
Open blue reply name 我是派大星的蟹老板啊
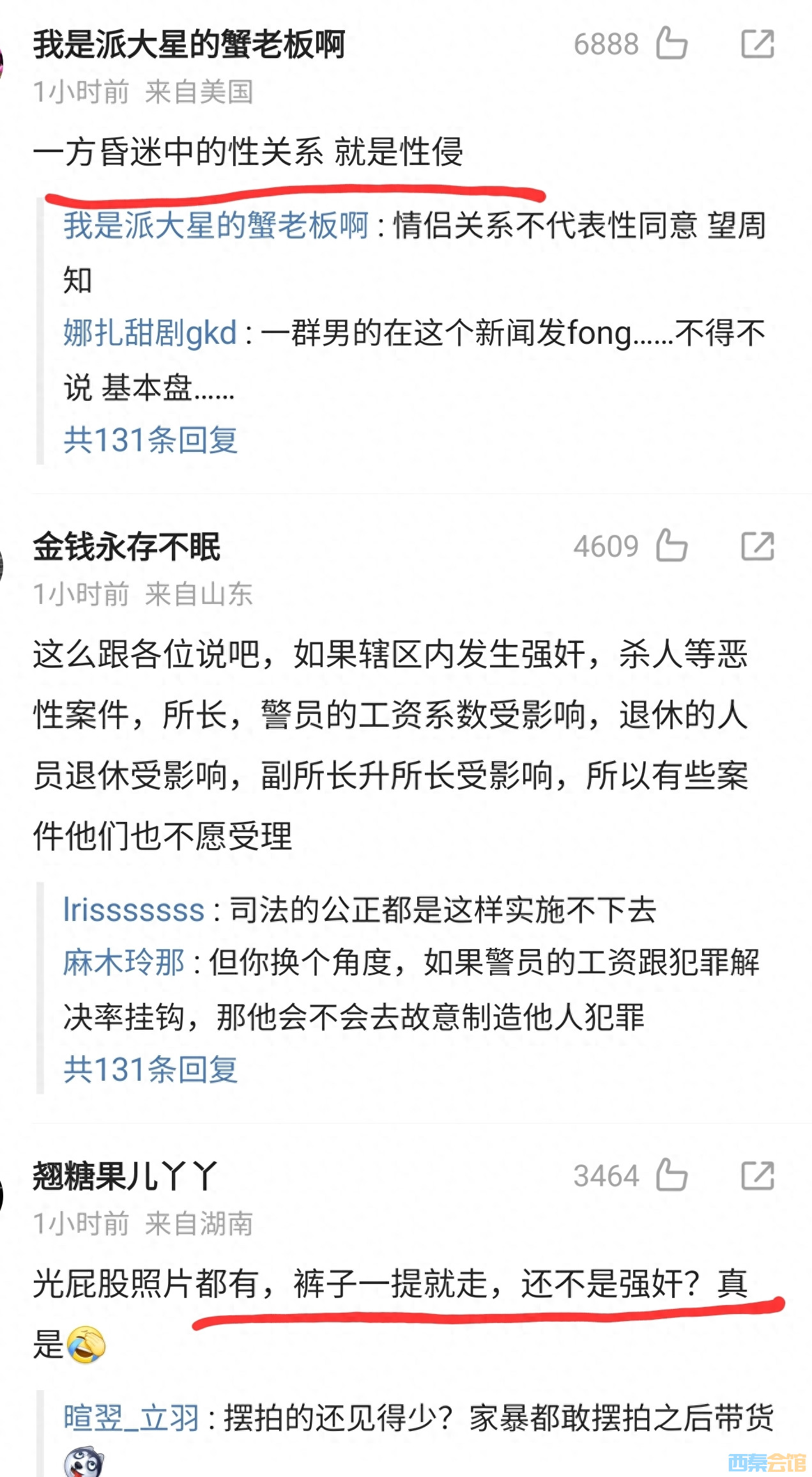(216, 226)
